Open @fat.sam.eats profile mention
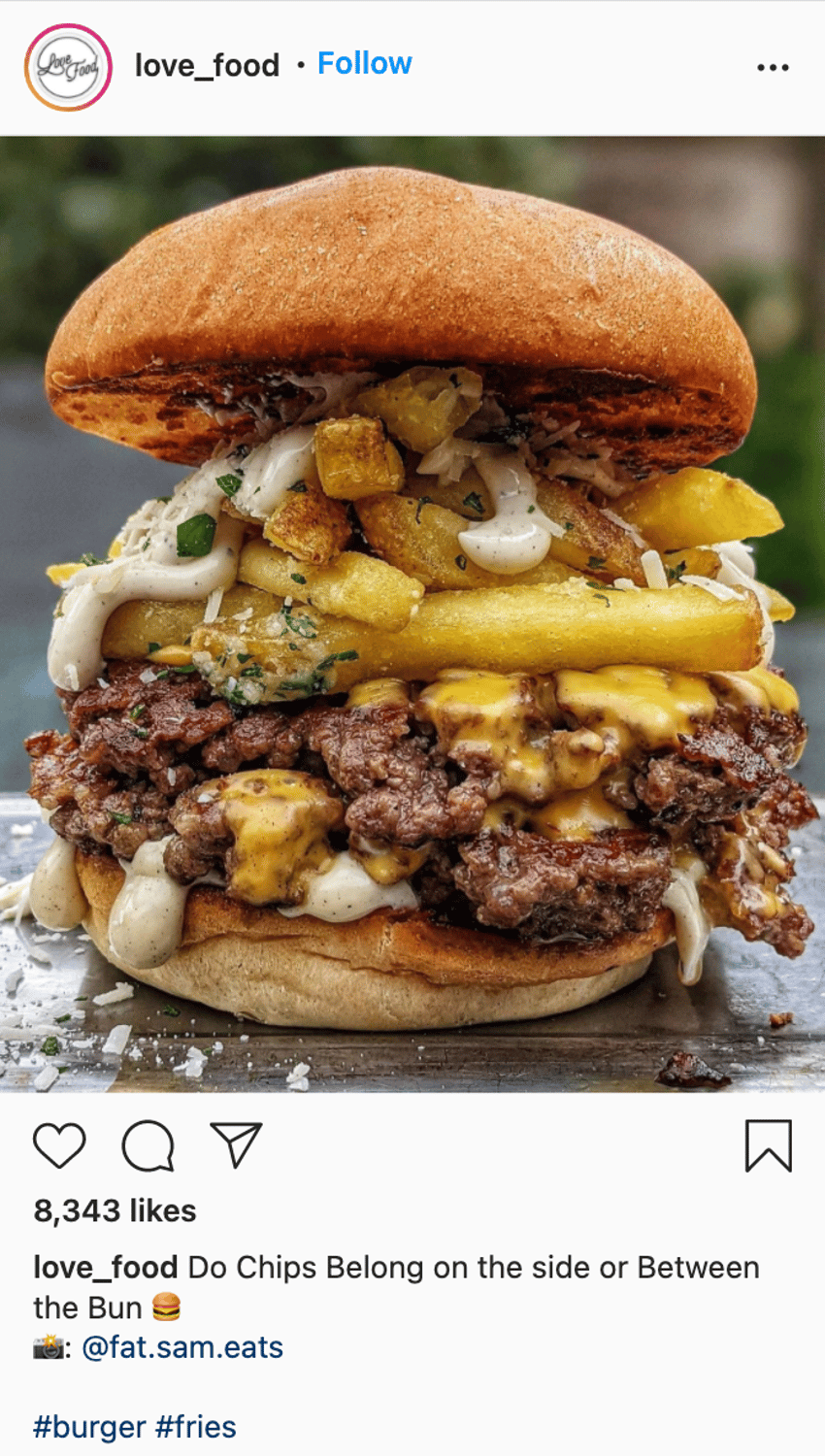 pos(182,1347)
